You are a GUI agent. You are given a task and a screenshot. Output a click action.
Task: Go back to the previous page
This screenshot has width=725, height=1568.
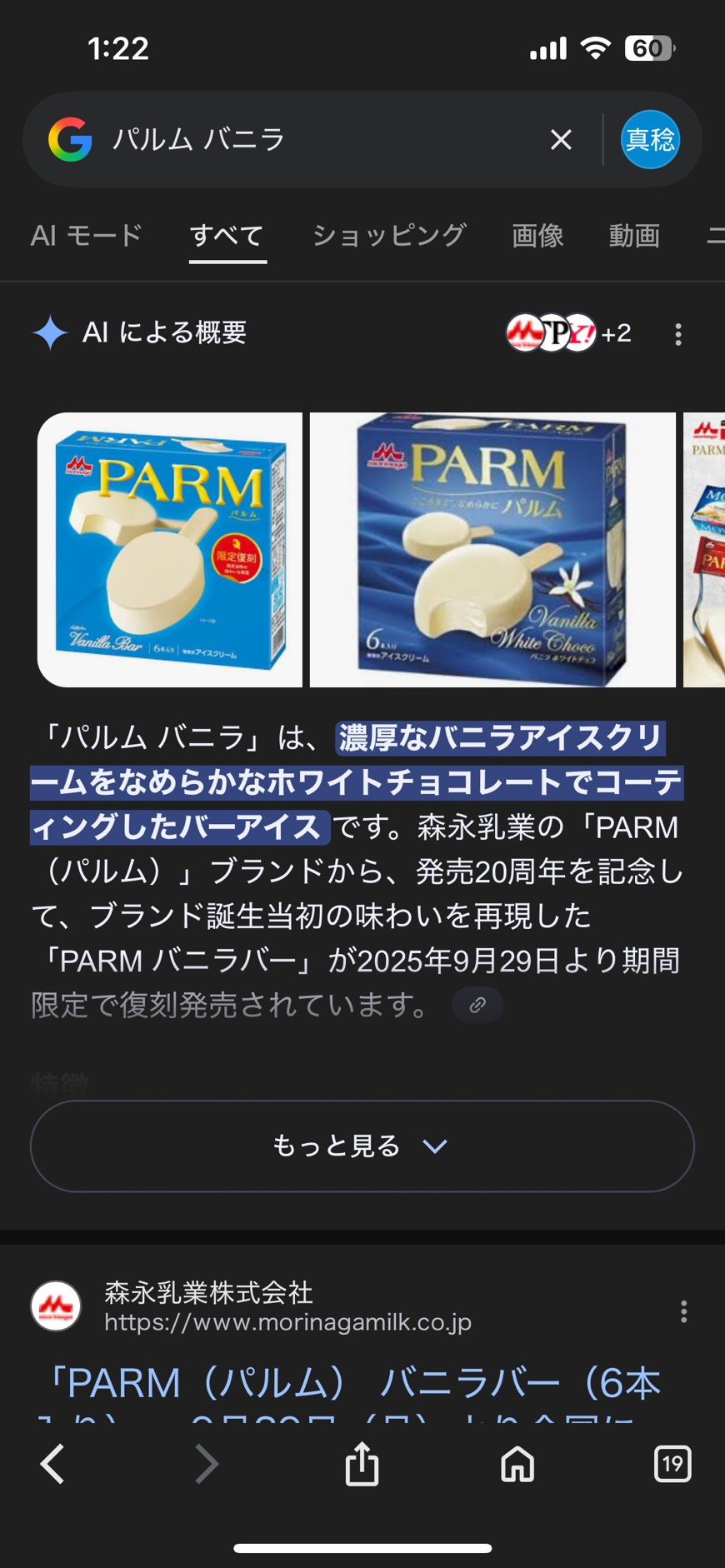[x=52, y=1464]
